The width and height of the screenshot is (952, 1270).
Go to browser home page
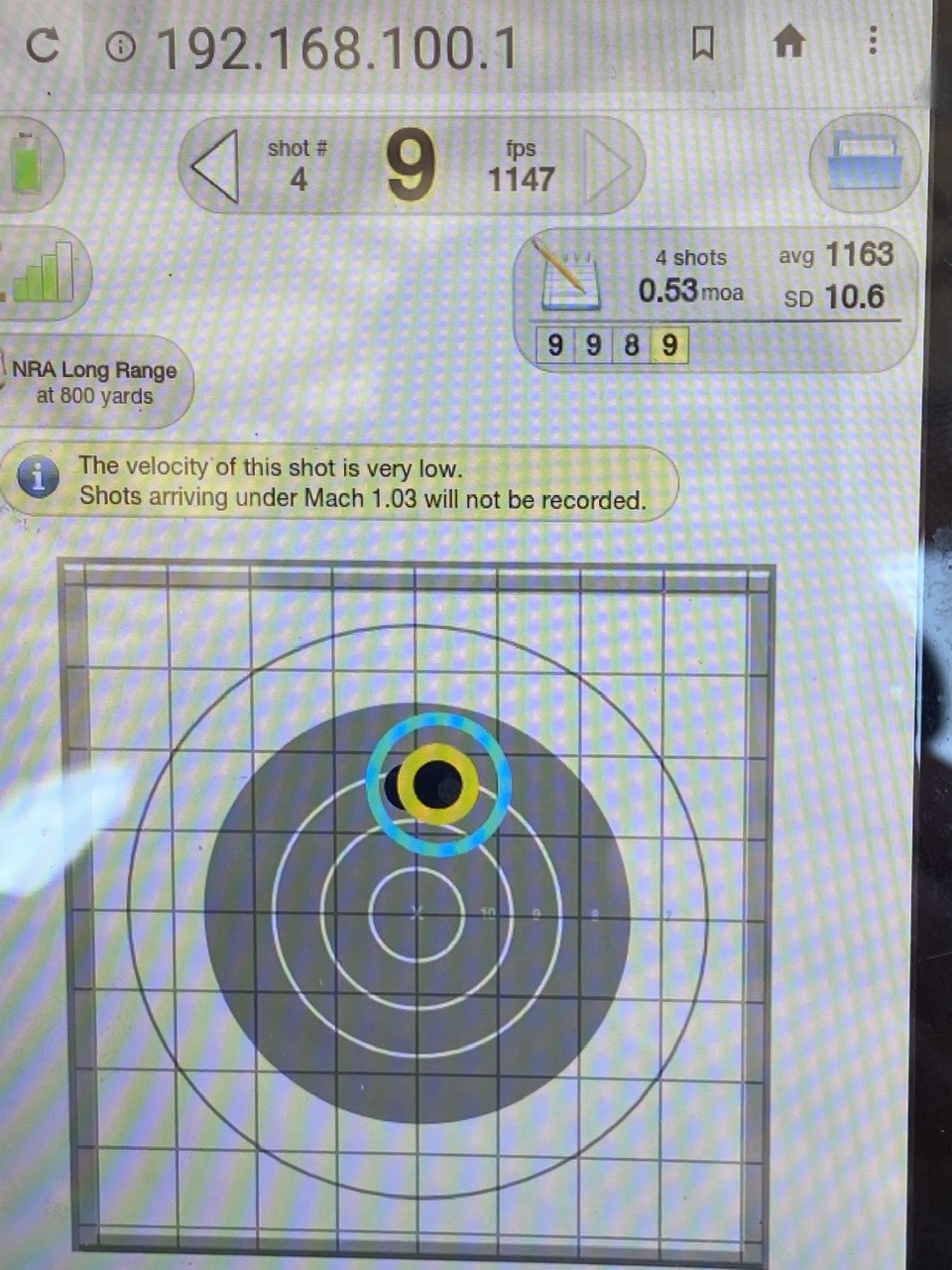click(x=788, y=43)
